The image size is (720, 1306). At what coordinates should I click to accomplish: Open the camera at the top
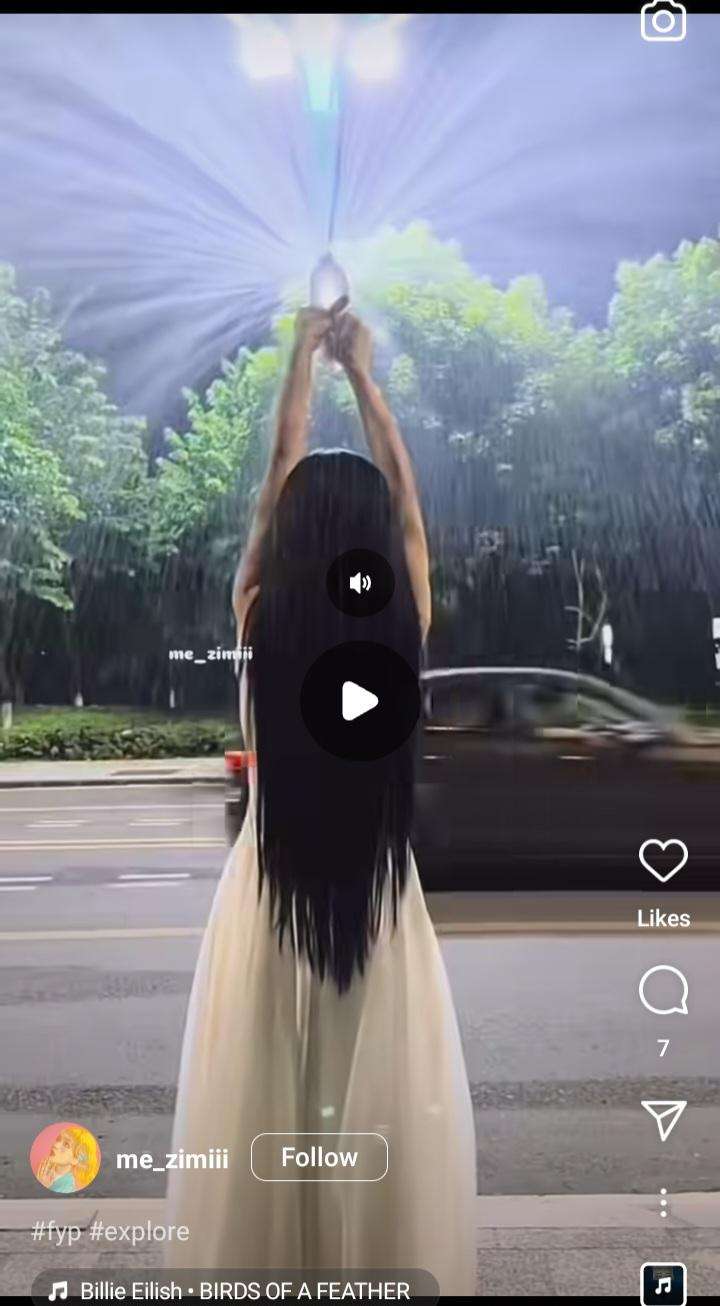(663, 21)
